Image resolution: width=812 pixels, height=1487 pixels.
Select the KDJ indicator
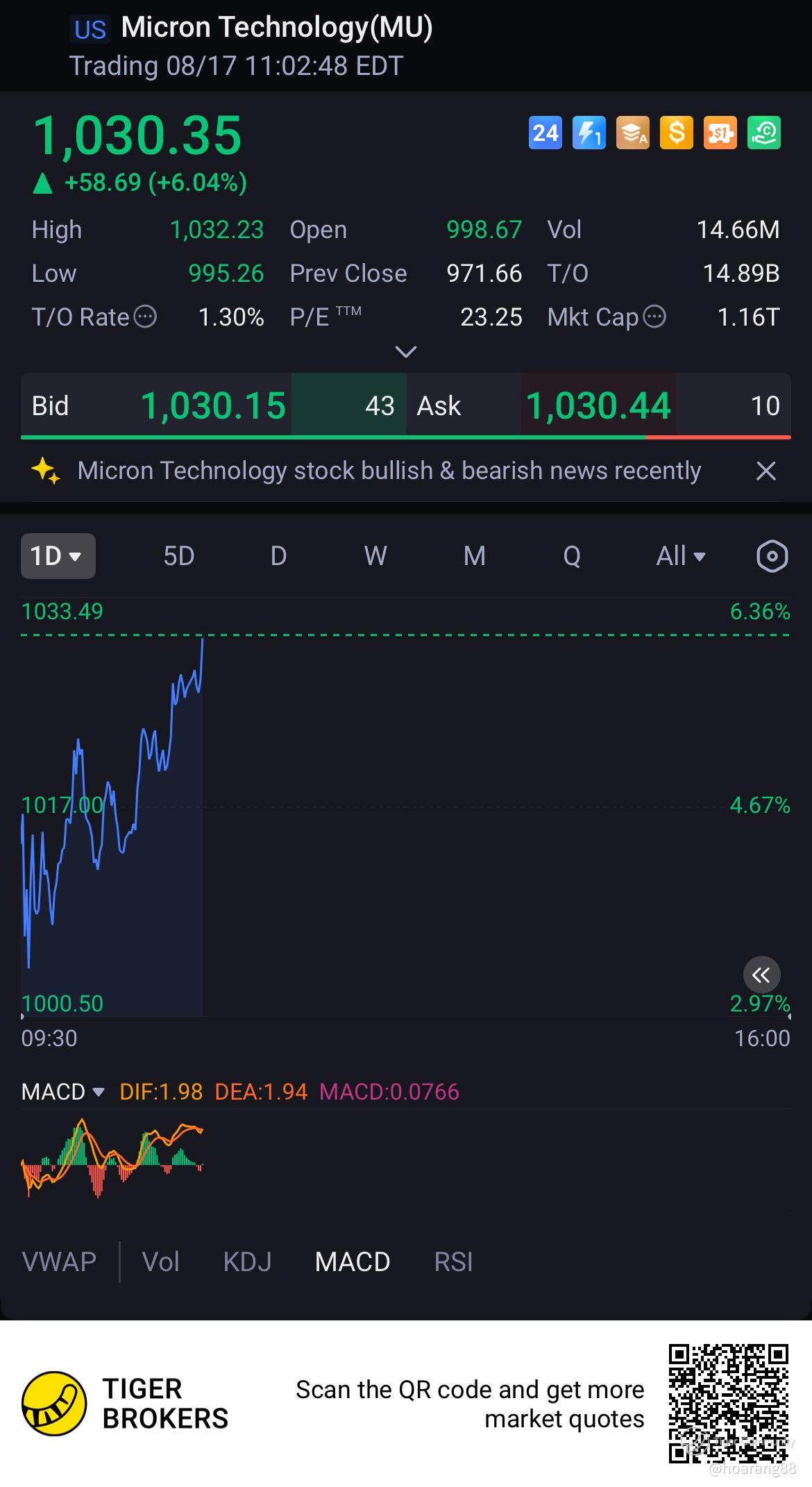click(x=247, y=1261)
